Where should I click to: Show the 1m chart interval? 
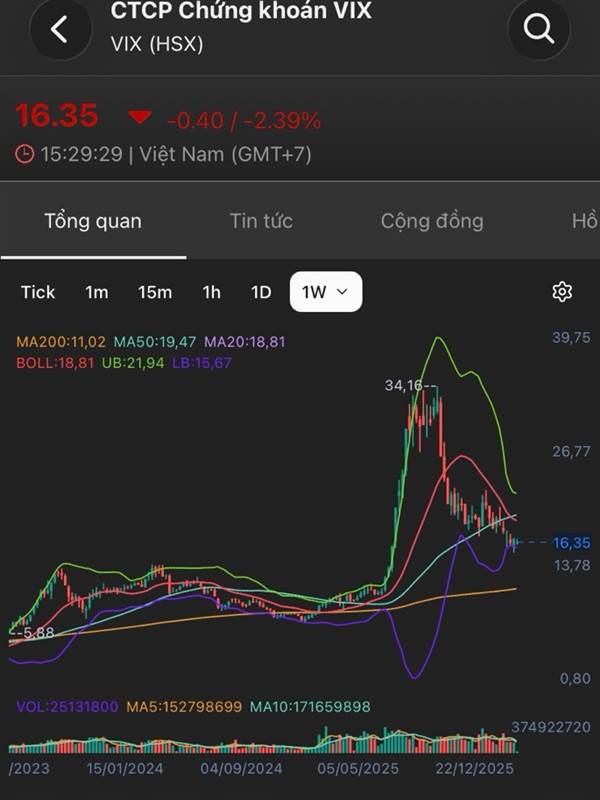(97, 292)
